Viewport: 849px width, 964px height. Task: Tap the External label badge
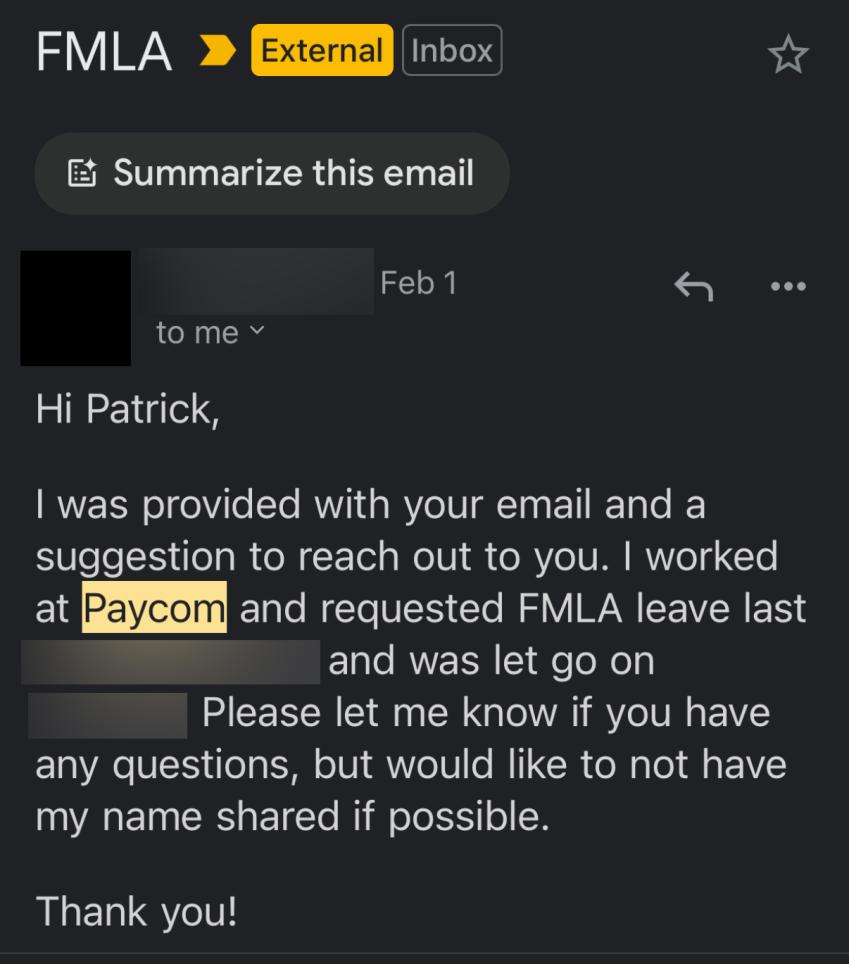(x=320, y=50)
